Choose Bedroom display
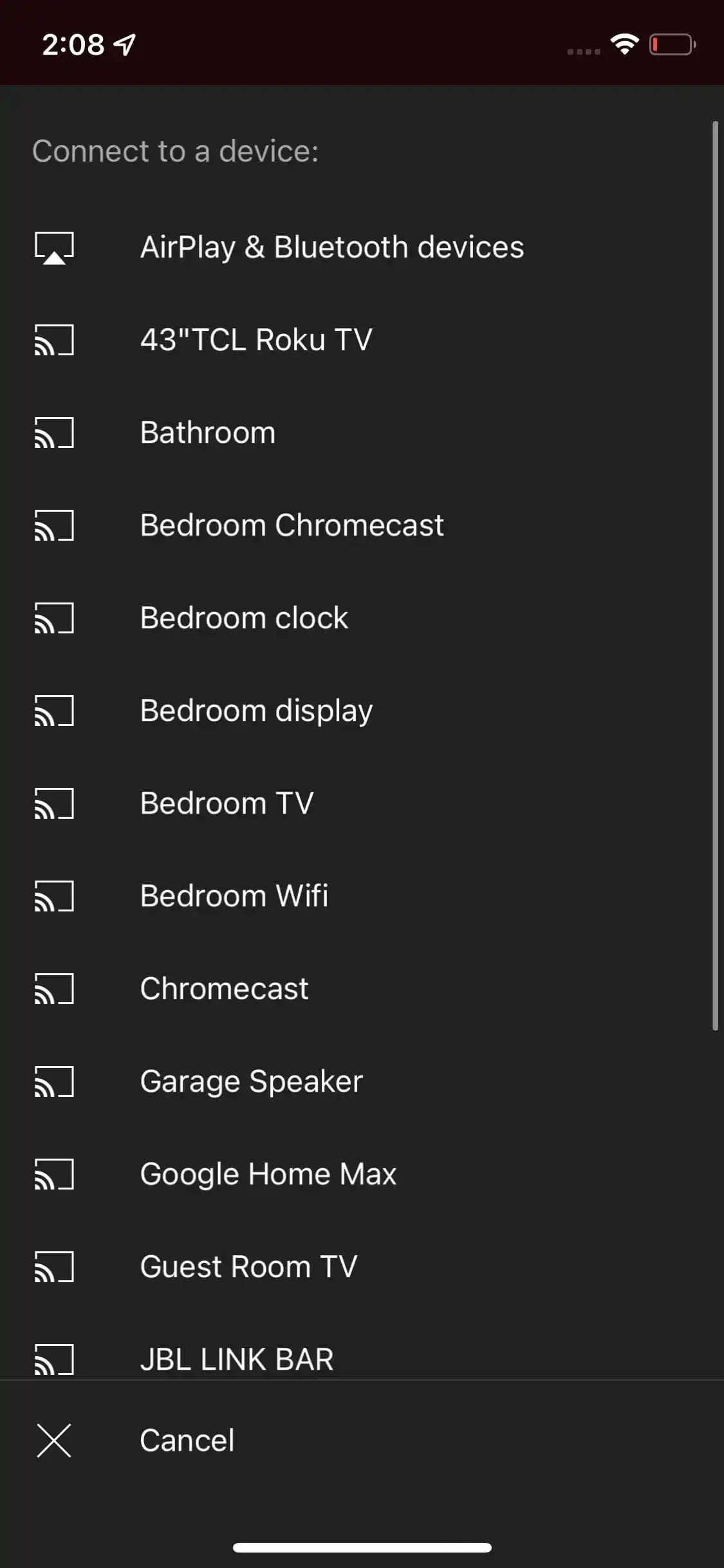 coord(256,711)
